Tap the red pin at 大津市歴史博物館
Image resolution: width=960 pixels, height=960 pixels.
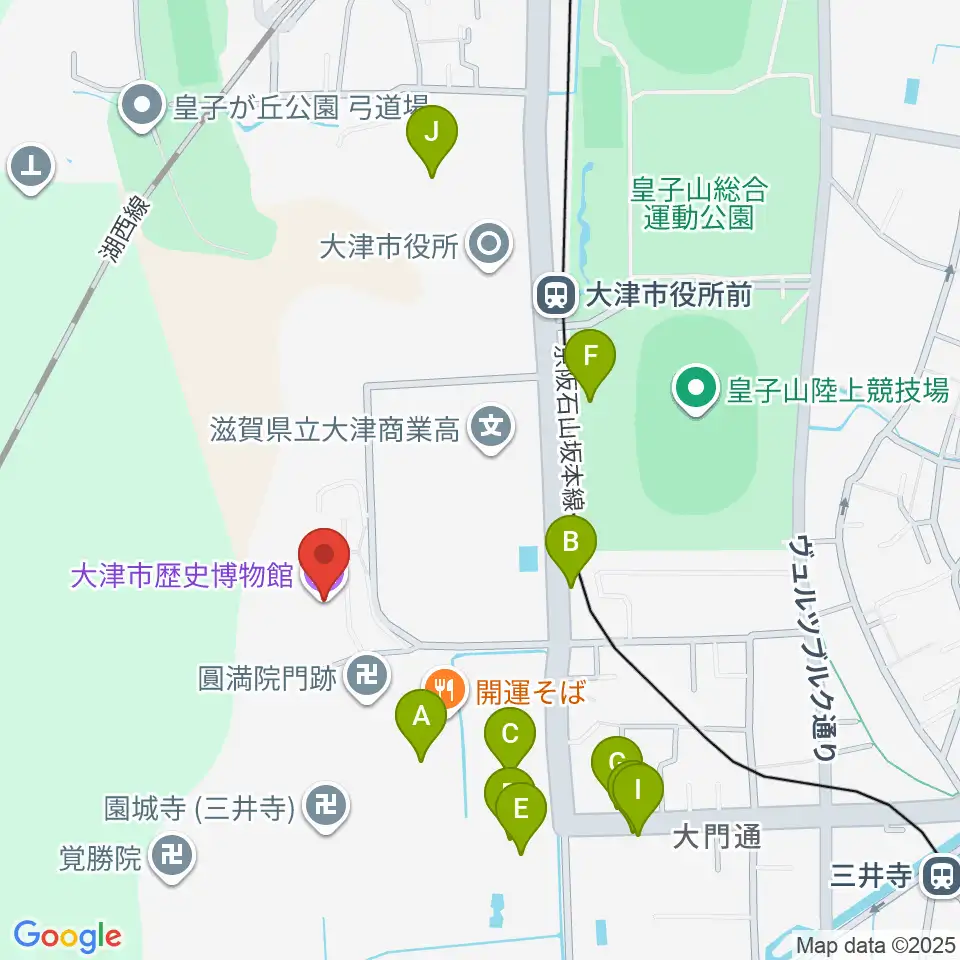coord(324,557)
